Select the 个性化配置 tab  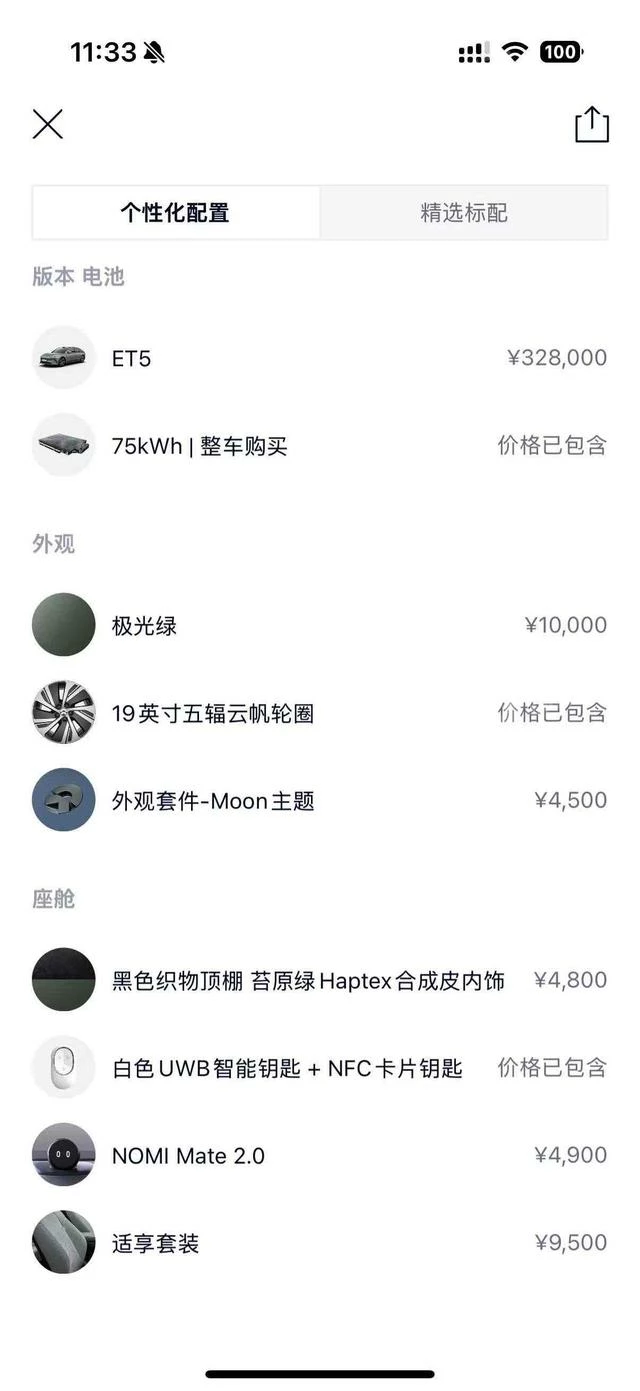(x=176, y=213)
